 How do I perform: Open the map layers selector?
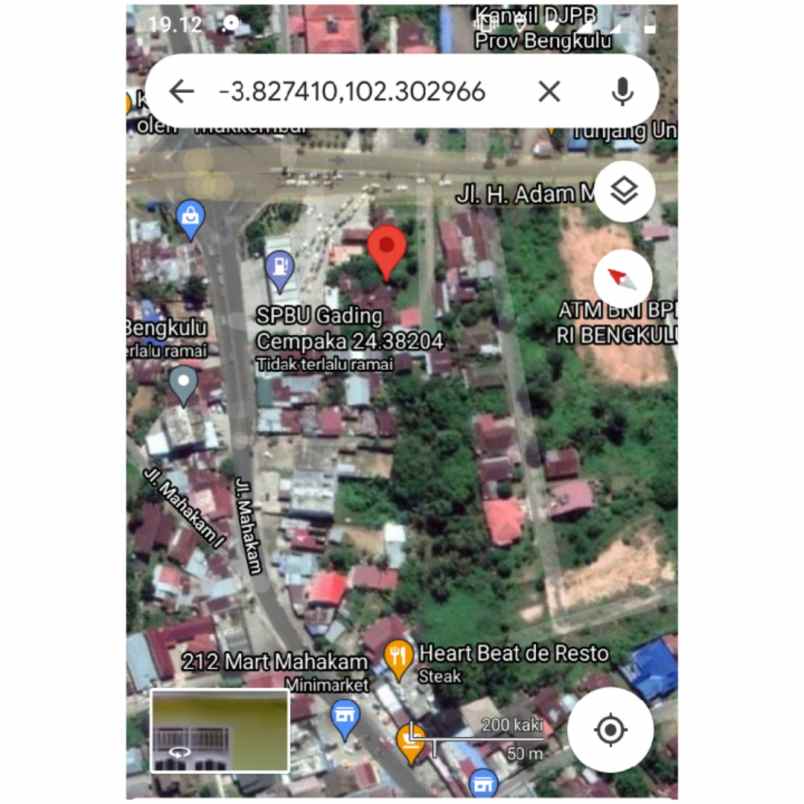click(625, 190)
